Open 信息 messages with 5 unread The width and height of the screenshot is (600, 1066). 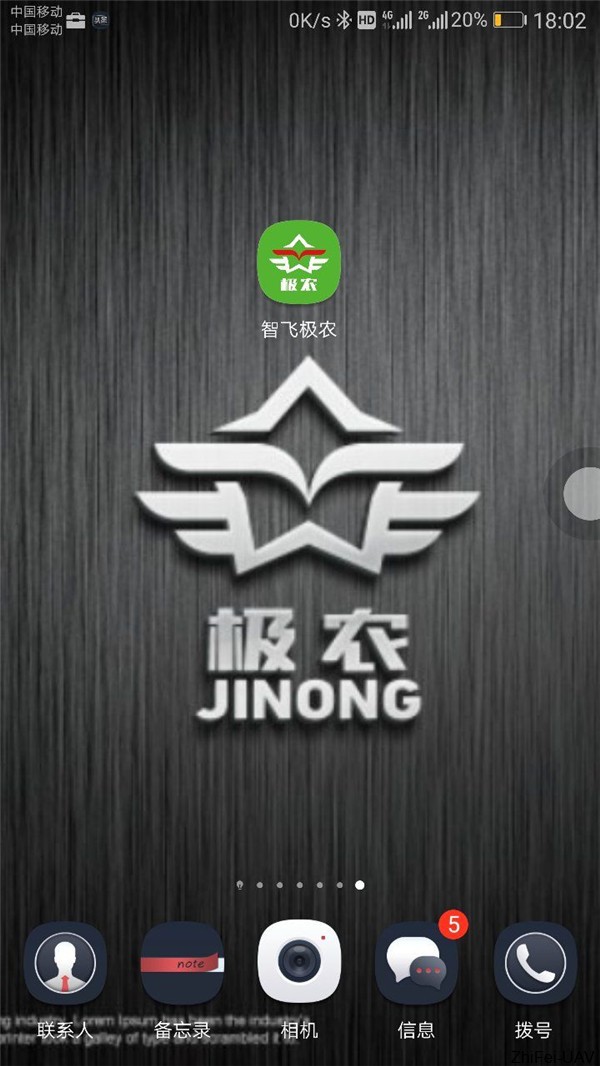click(416, 963)
